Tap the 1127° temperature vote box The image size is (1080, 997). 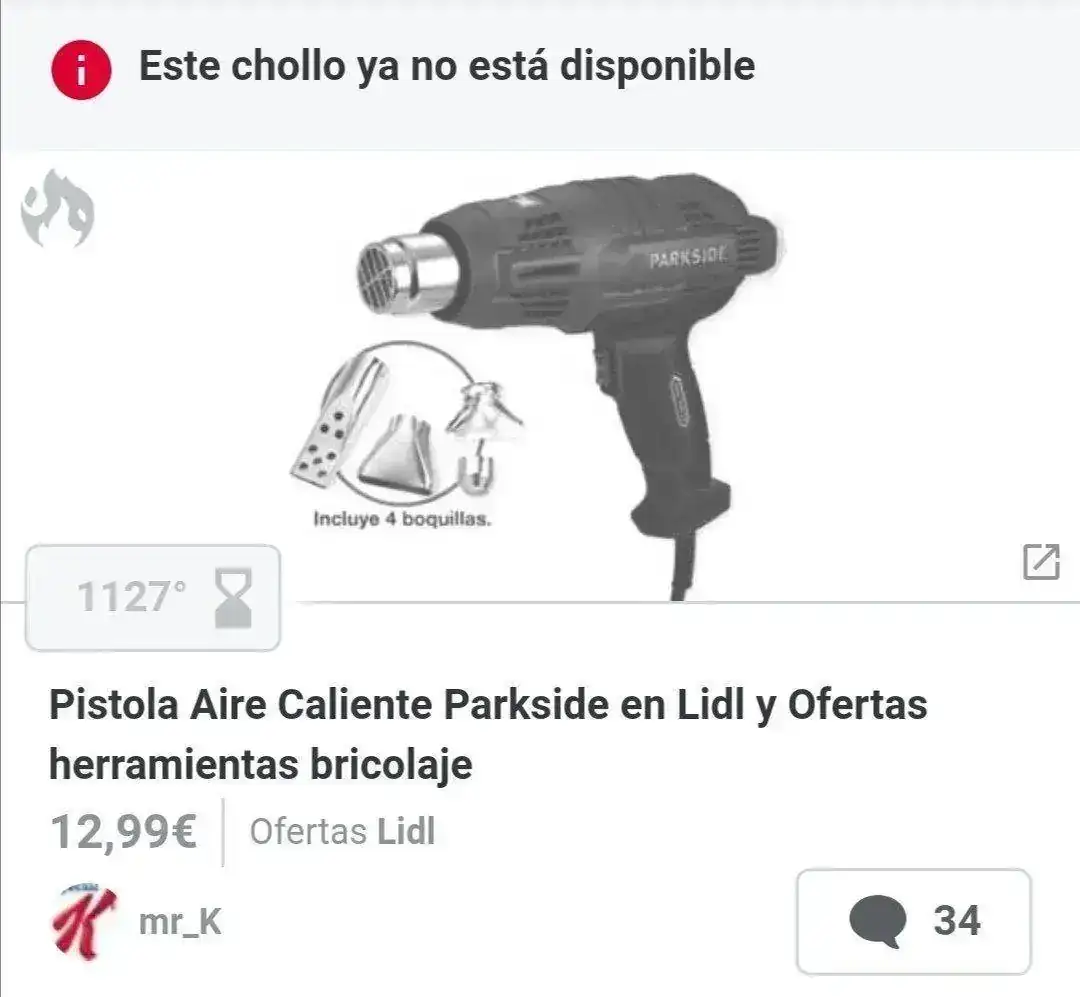point(152,598)
